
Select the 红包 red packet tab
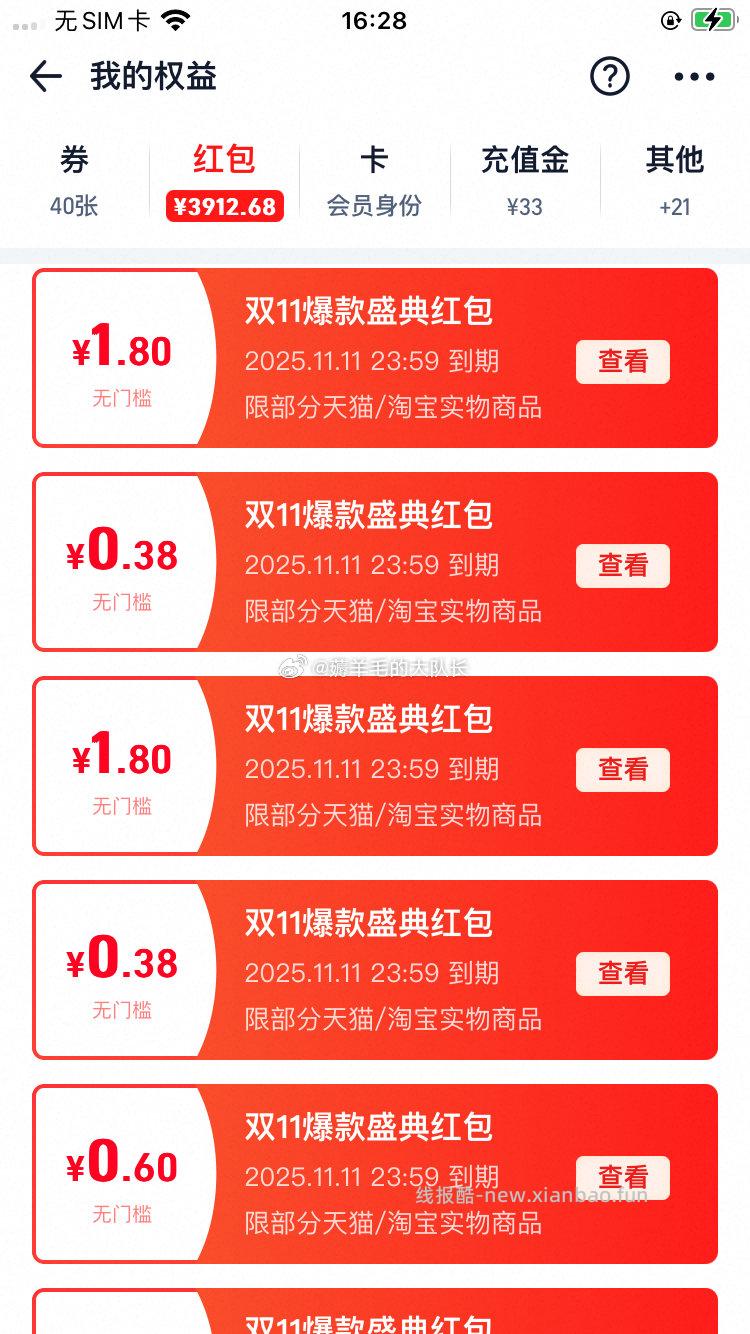click(x=223, y=180)
